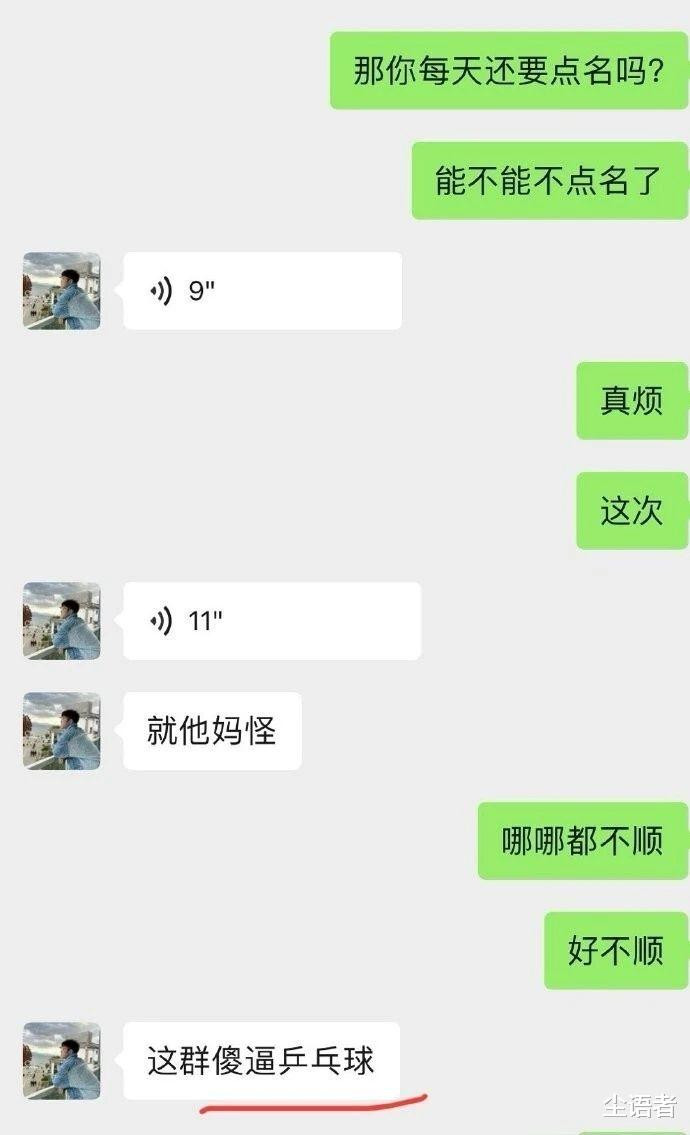690x1135 pixels.
Task: Open sender's avatar beside "这群傻逼乒乓球" message
Action: pos(62,1061)
